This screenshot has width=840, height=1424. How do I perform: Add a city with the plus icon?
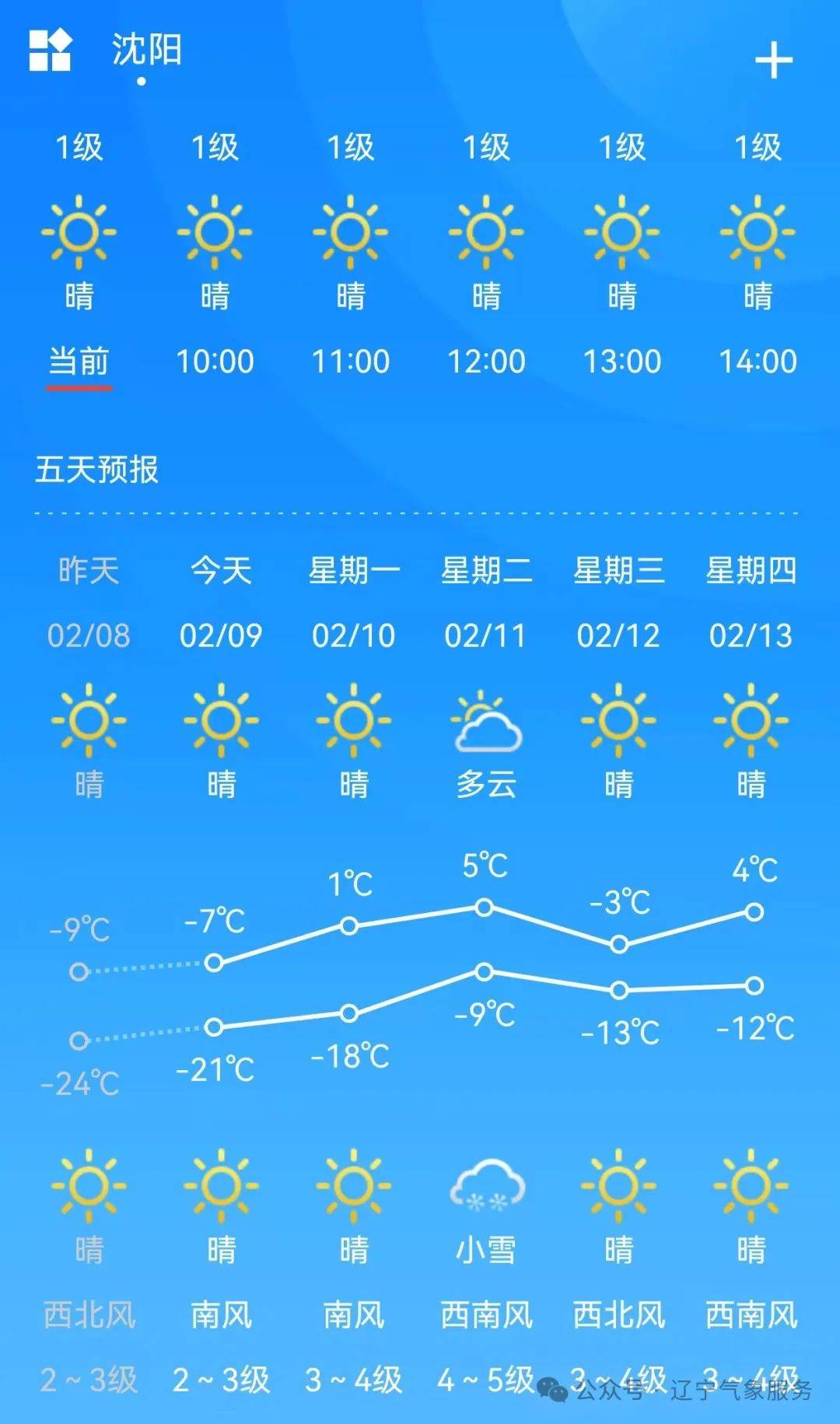(x=773, y=61)
